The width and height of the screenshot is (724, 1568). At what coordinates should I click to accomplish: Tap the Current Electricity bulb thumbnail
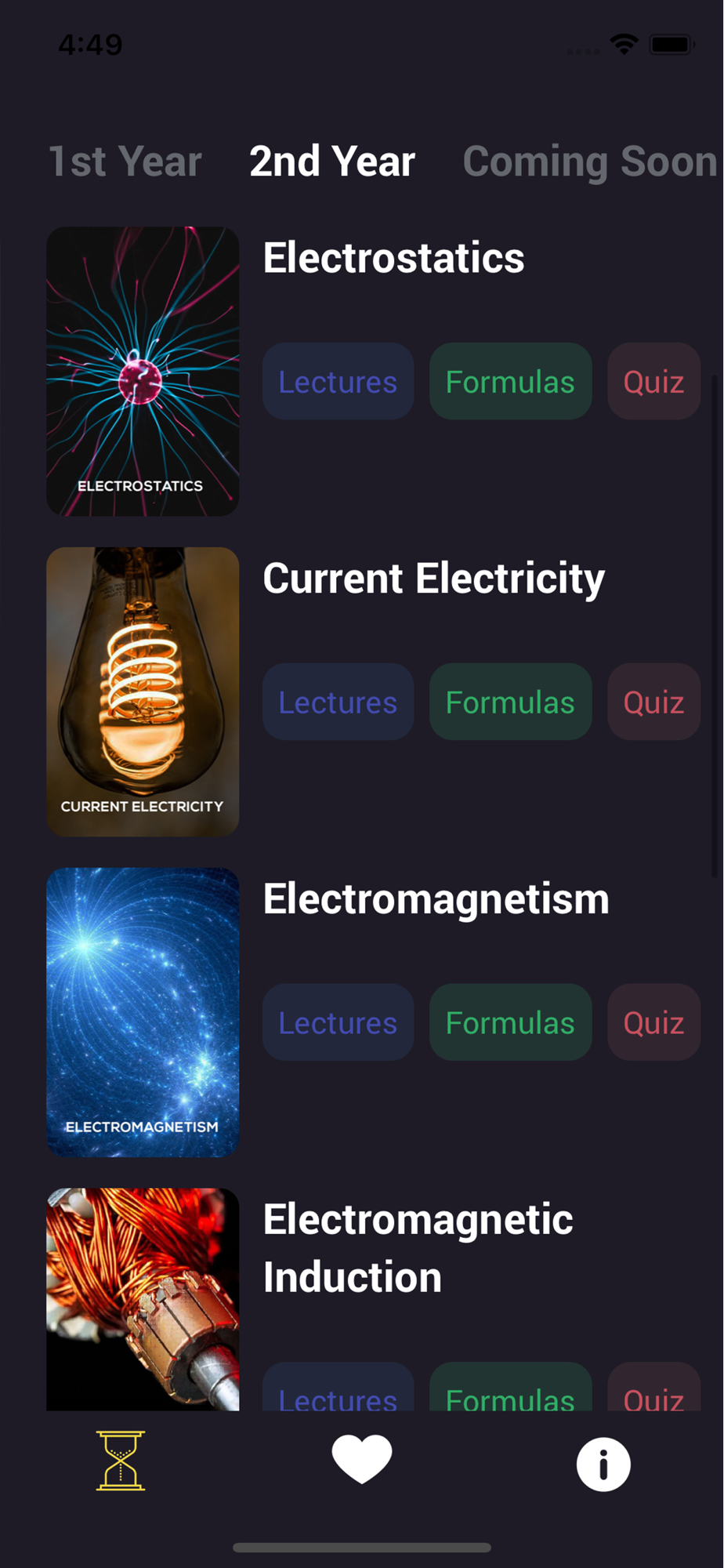(x=143, y=691)
